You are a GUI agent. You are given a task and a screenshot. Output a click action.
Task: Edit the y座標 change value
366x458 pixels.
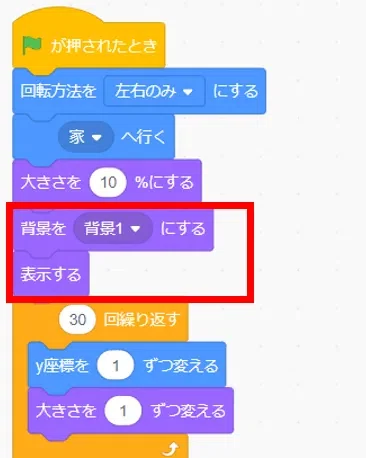click(x=116, y=365)
